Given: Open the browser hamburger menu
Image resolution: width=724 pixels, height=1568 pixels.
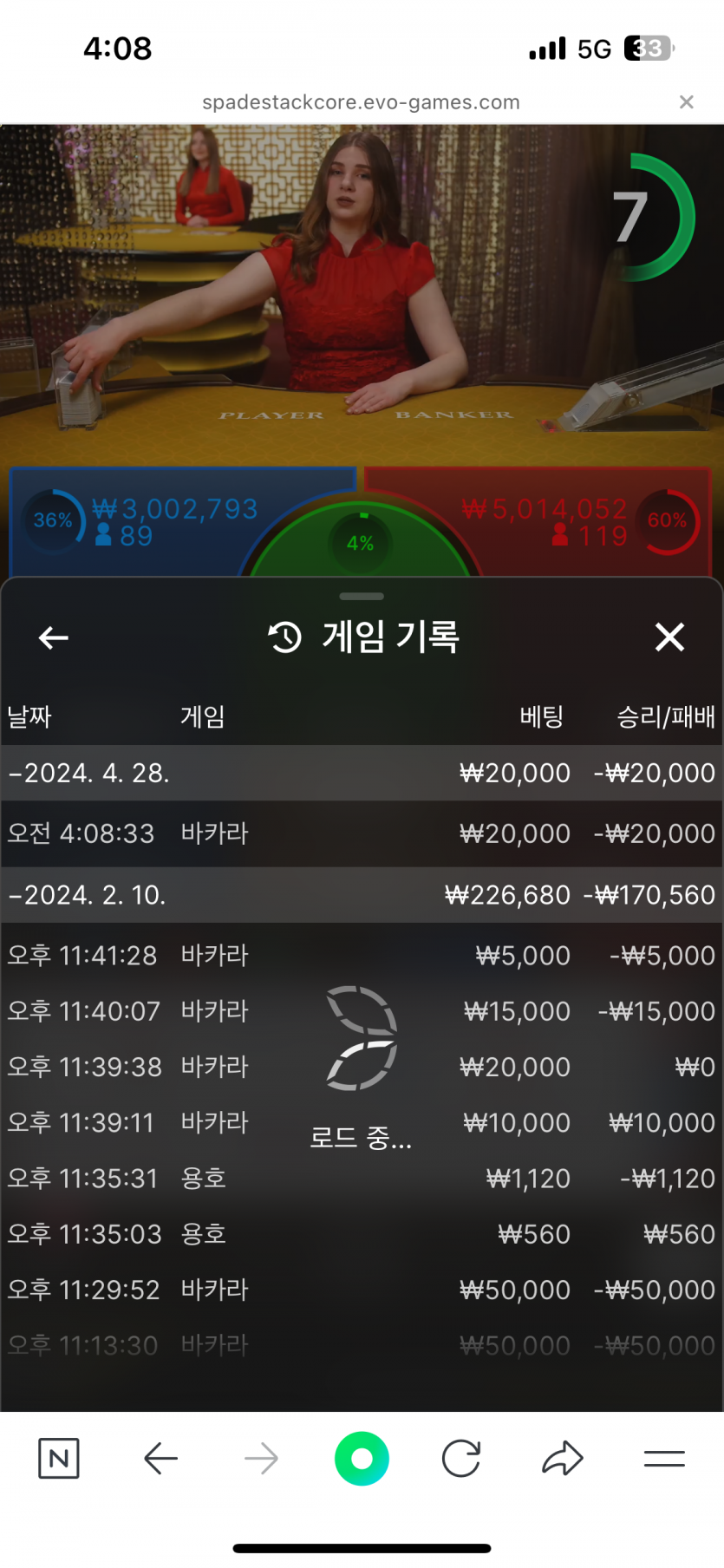Looking at the screenshot, I should [x=664, y=1459].
